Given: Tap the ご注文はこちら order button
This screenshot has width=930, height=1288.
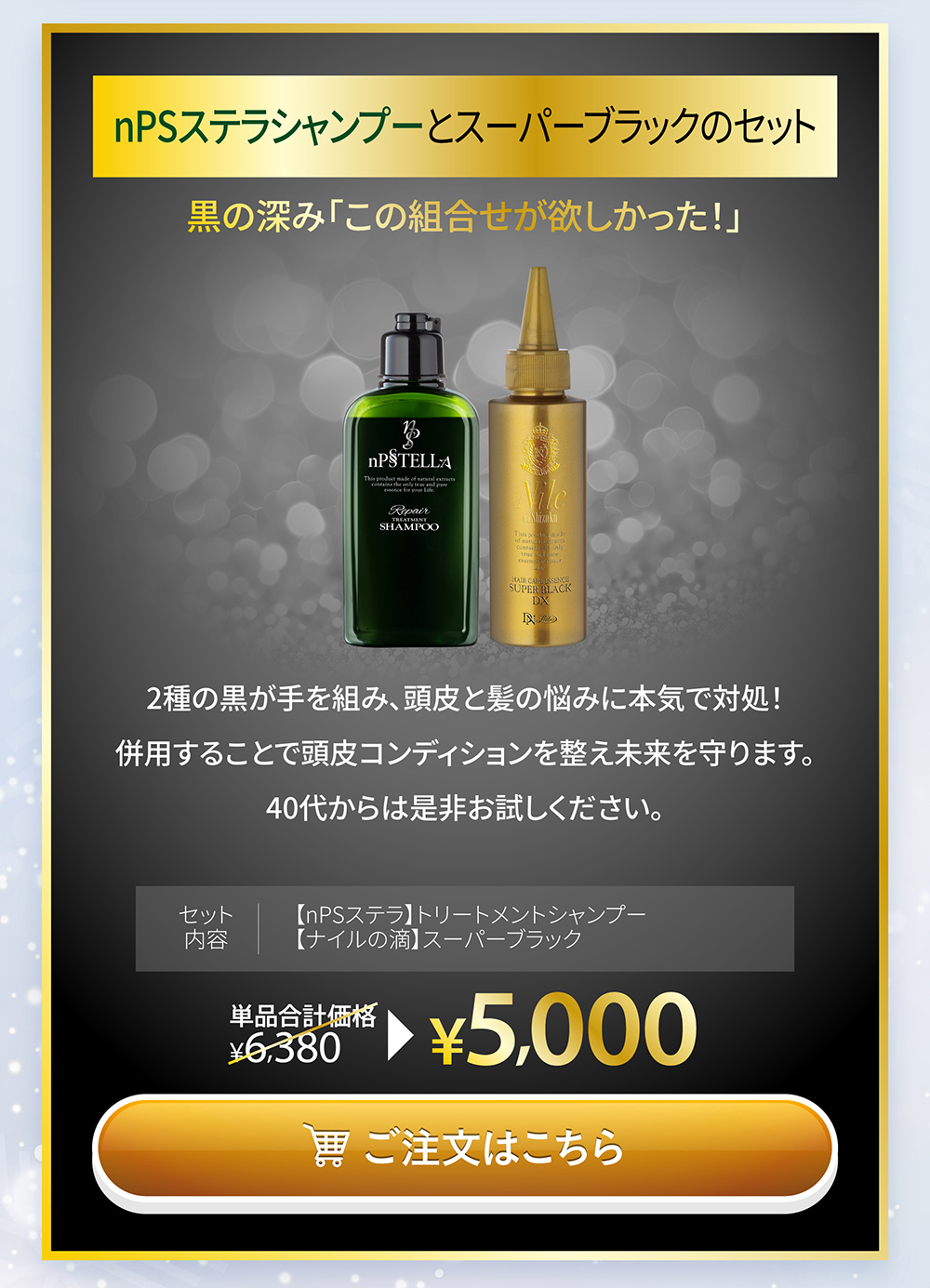Looking at the screenshot, I should click(465, 1149).
